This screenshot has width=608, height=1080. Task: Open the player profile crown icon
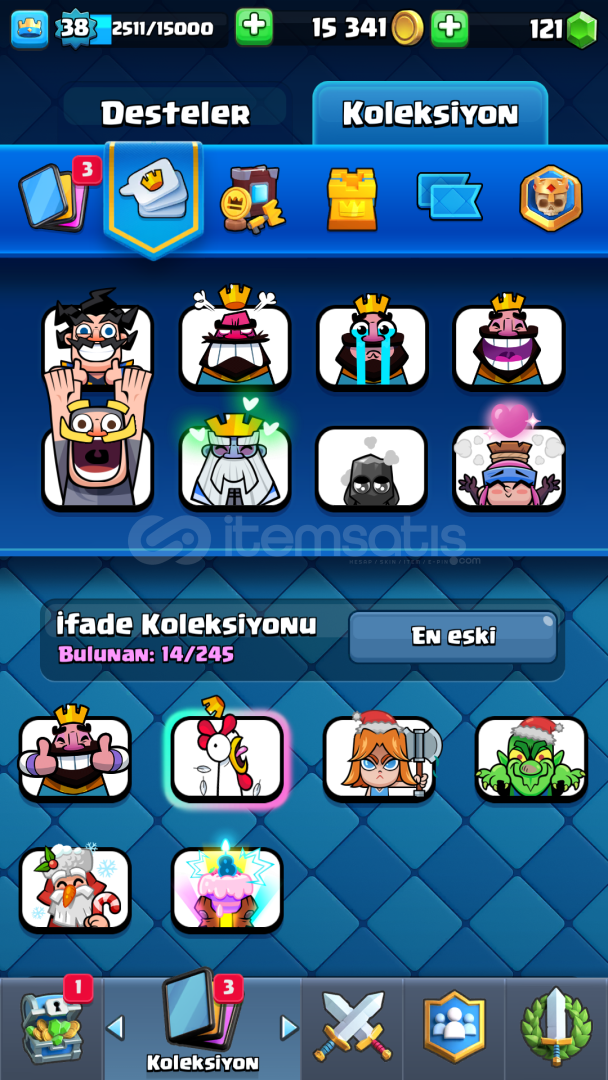pyautogui.click(x=30, y=29)
